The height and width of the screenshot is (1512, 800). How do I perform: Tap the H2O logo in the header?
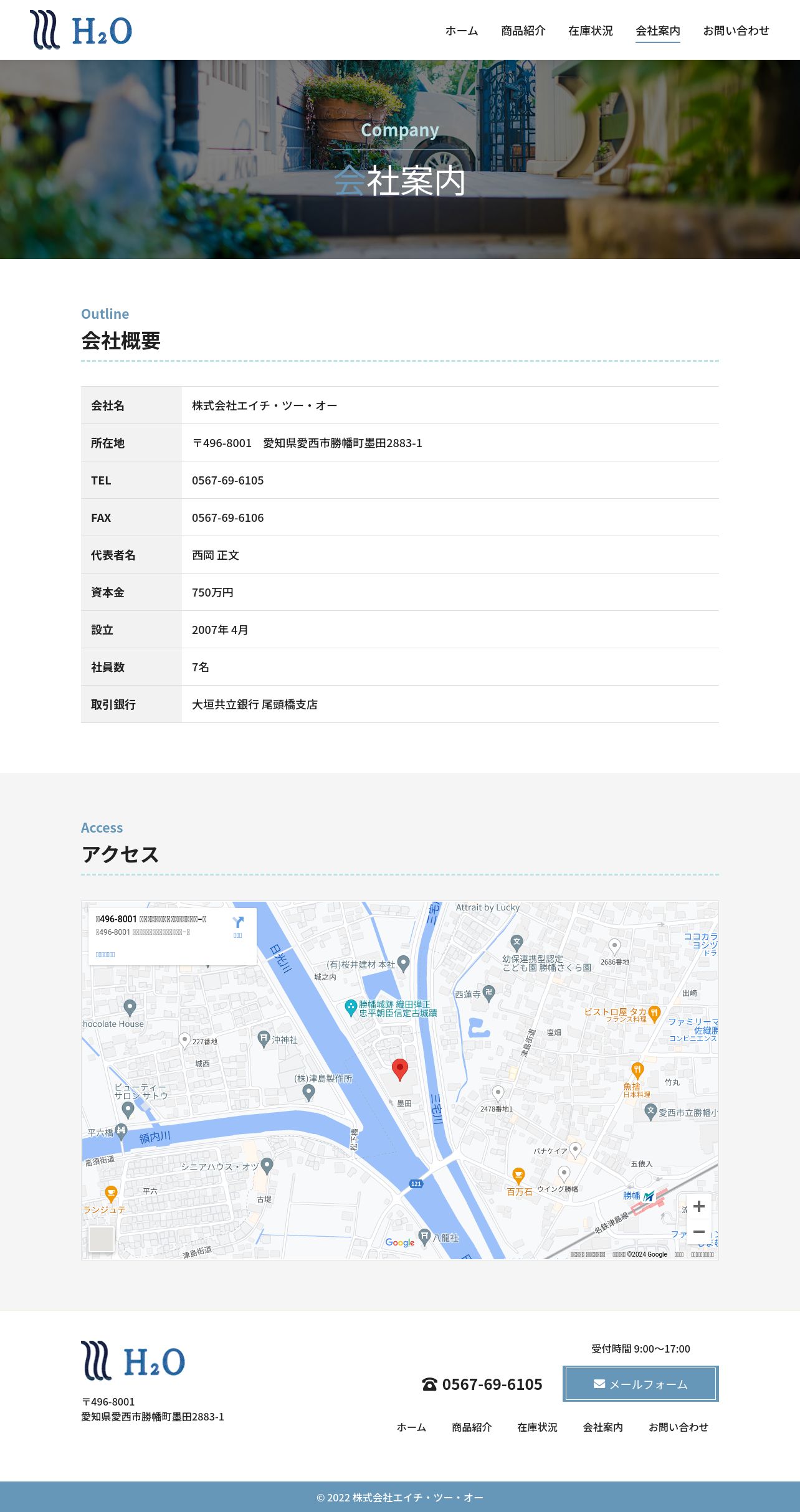pyautogui.click(x=81, y=30)
